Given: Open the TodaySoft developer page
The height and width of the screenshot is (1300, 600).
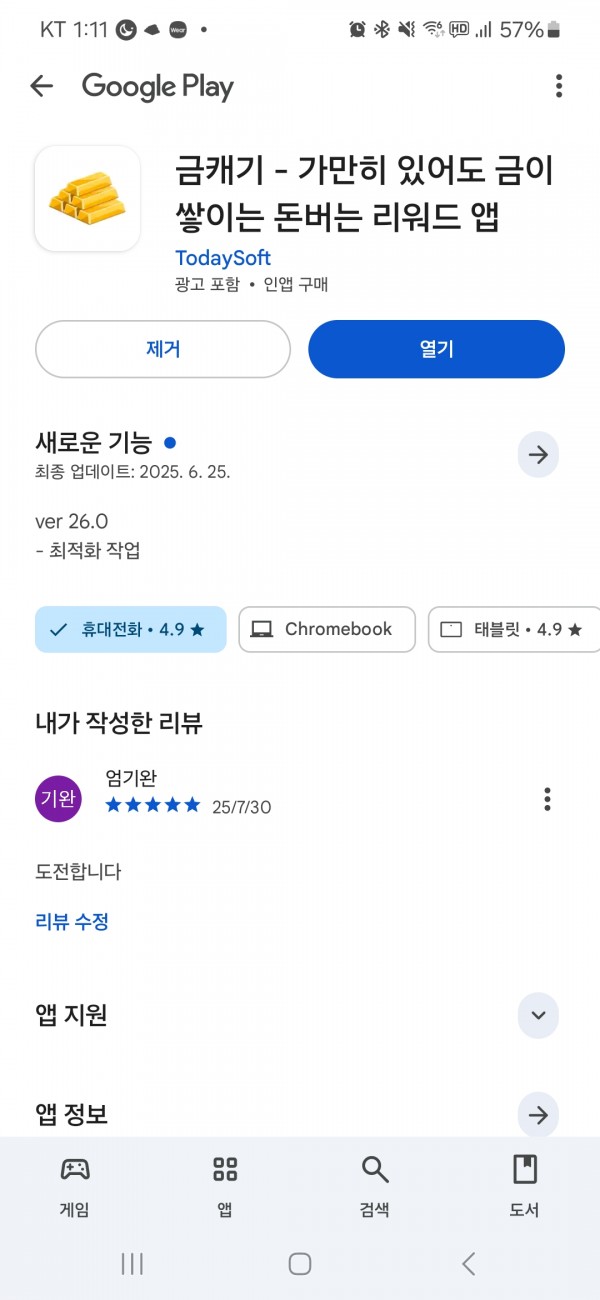Looking at the screenshot, I should tap(223, 258).
